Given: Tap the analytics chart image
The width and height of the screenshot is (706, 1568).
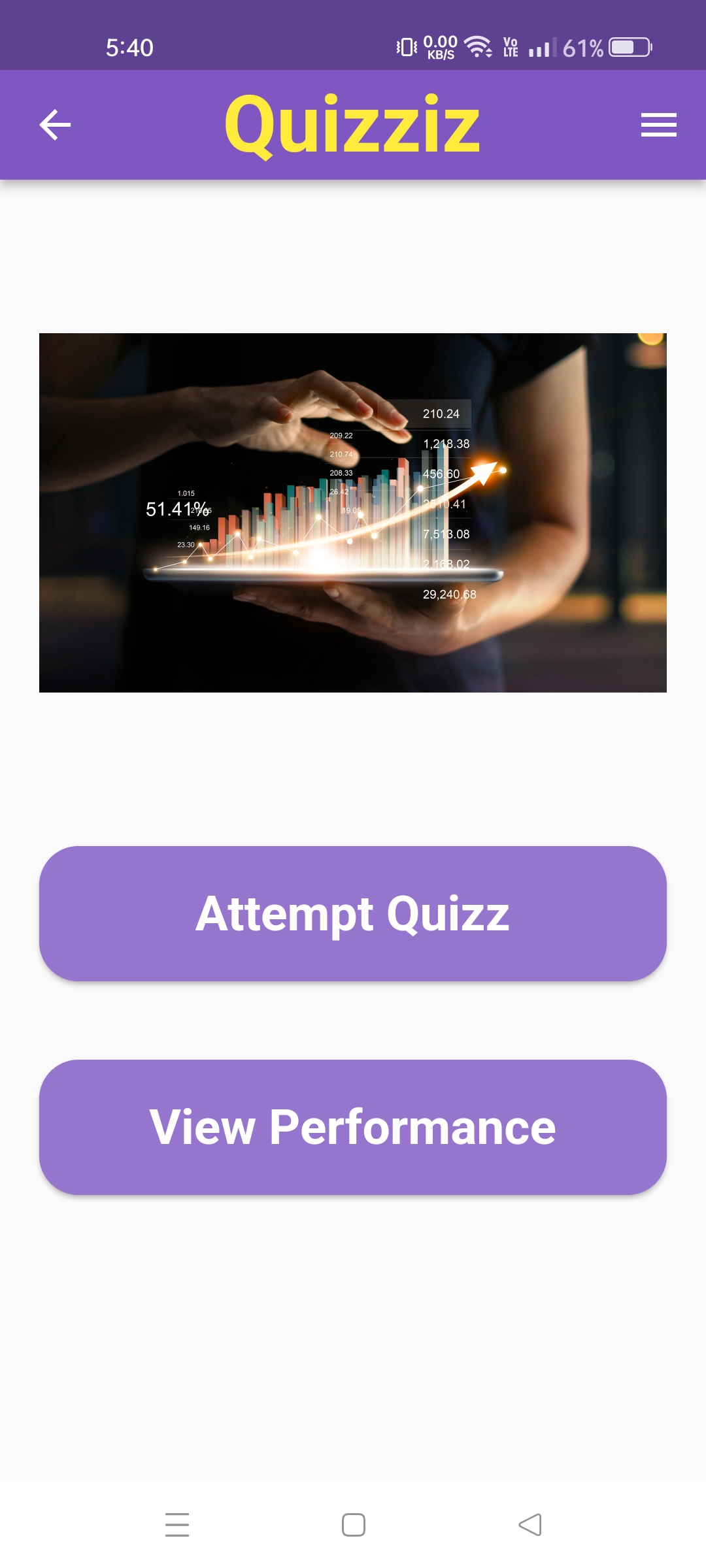Looking at the screenshot, I should pyautogui.click(x=352, y=513).
